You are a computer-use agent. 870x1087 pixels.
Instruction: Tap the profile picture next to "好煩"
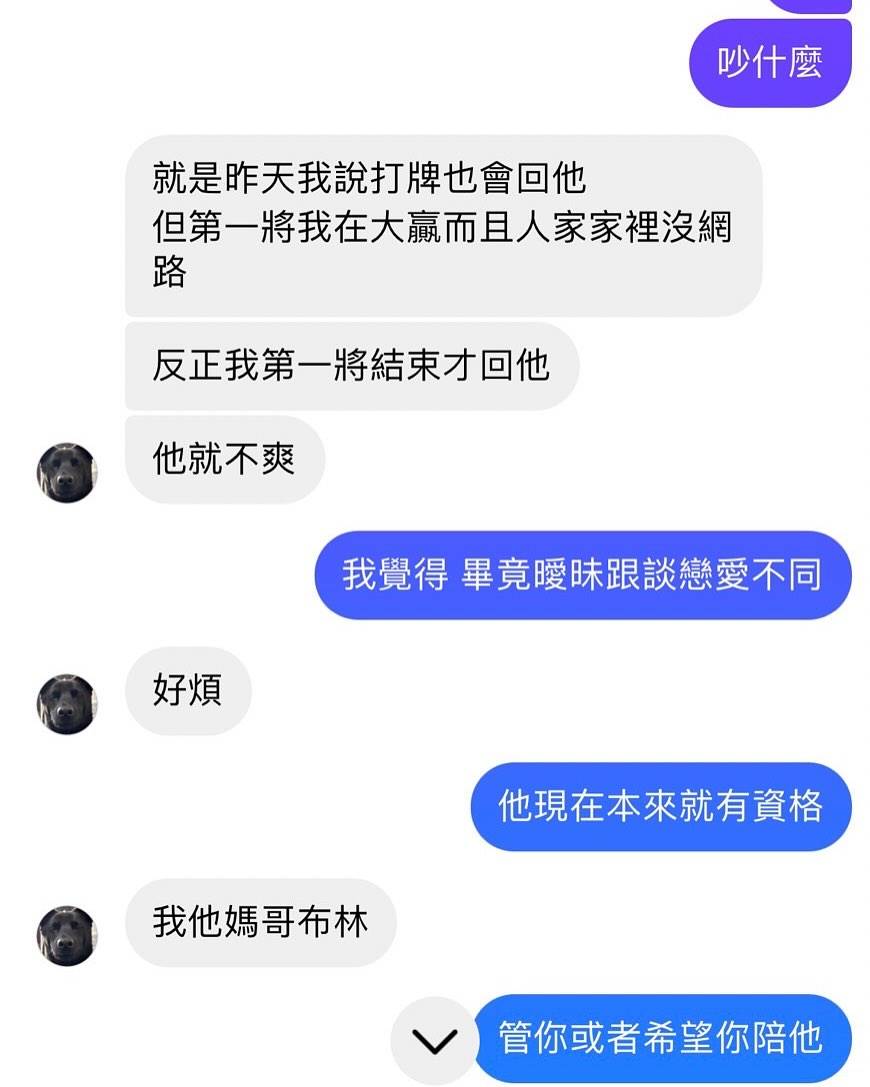(x=67, y=704)
